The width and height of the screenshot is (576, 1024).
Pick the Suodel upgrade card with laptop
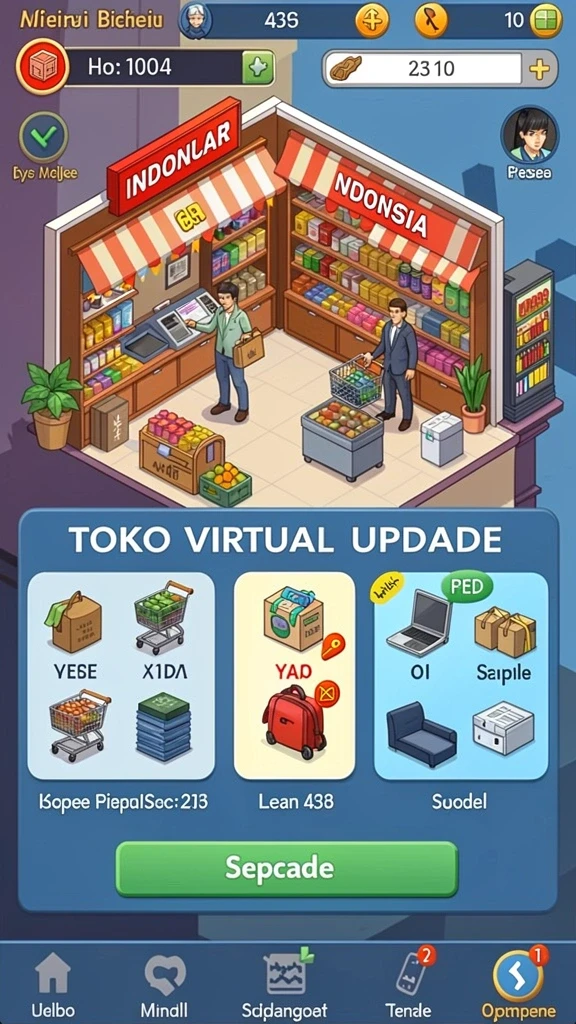(x=460, y=676)
